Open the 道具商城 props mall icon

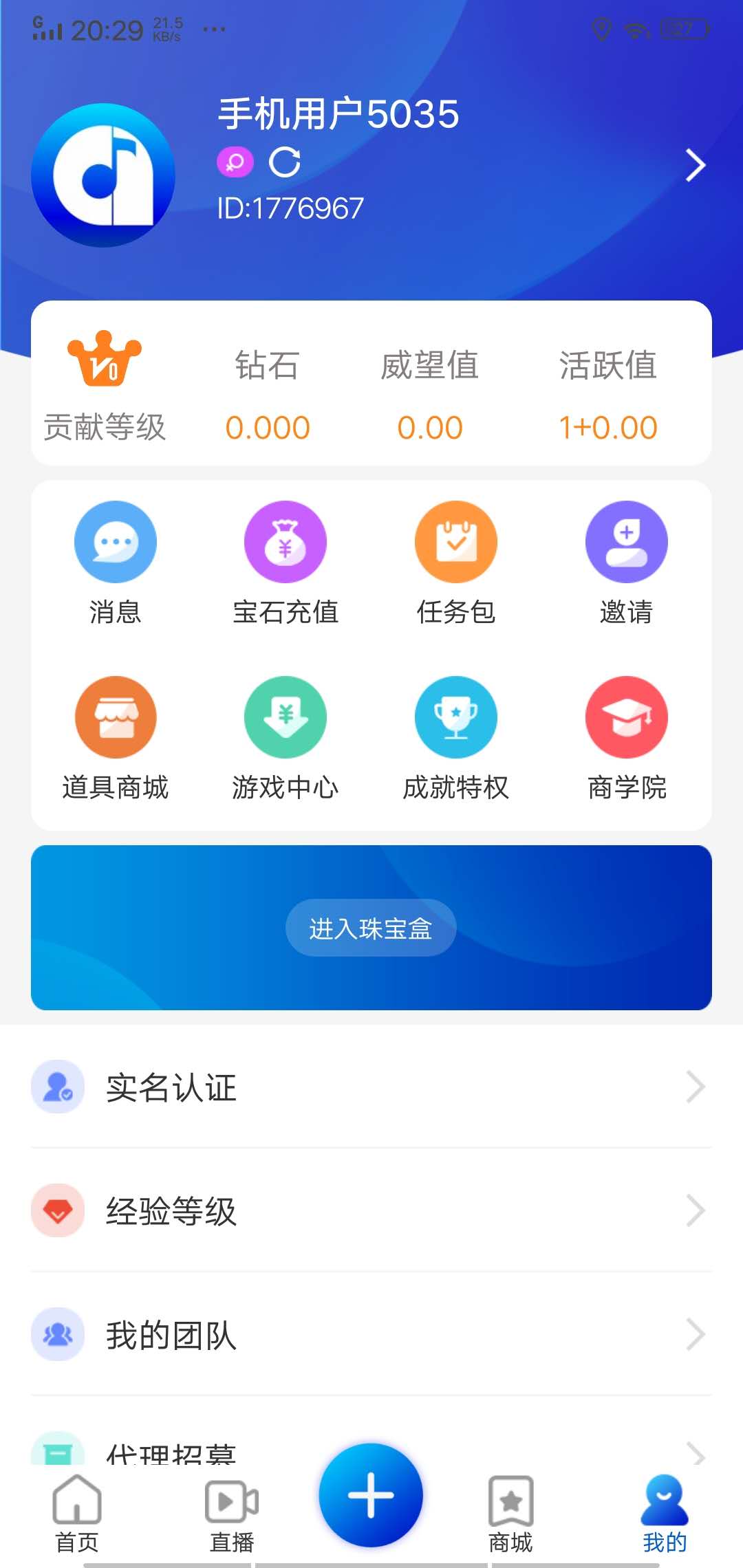coord(116,717)
